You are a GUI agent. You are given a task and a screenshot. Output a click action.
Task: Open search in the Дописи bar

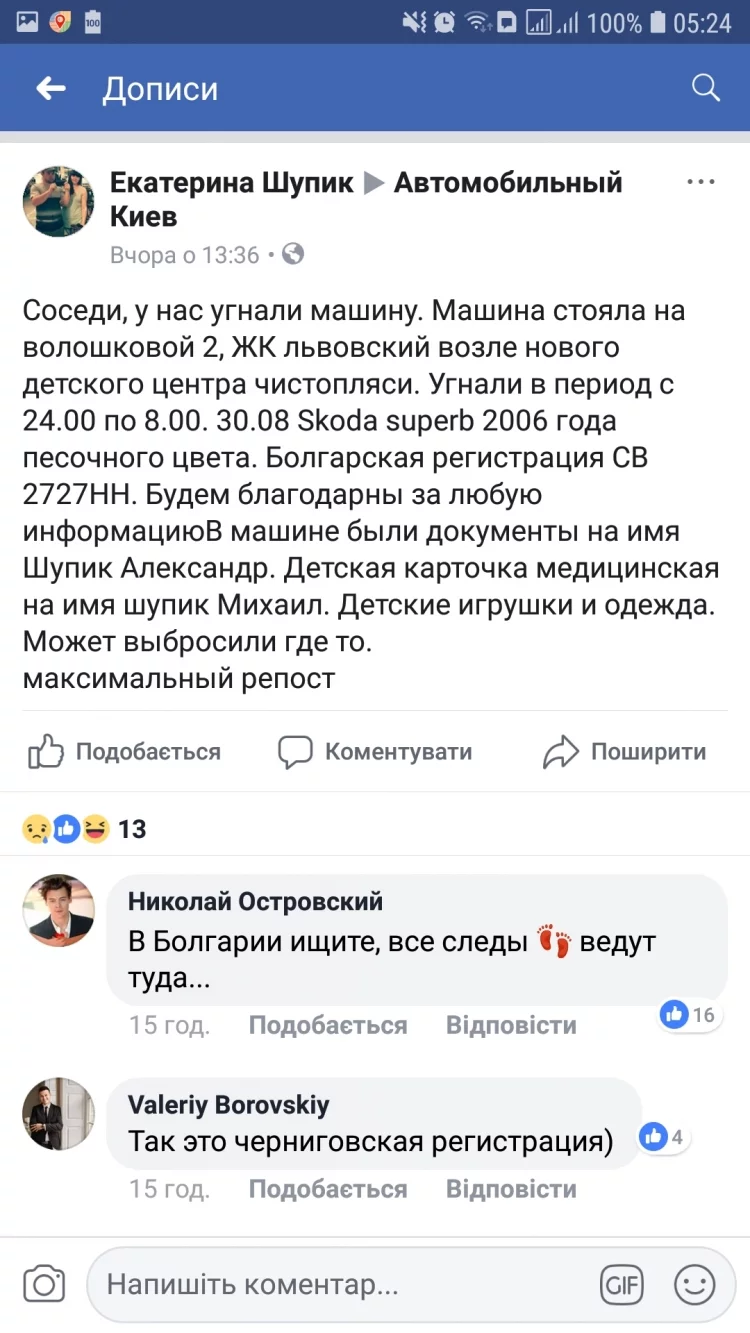pyautogui.click(x=705, y=88)
